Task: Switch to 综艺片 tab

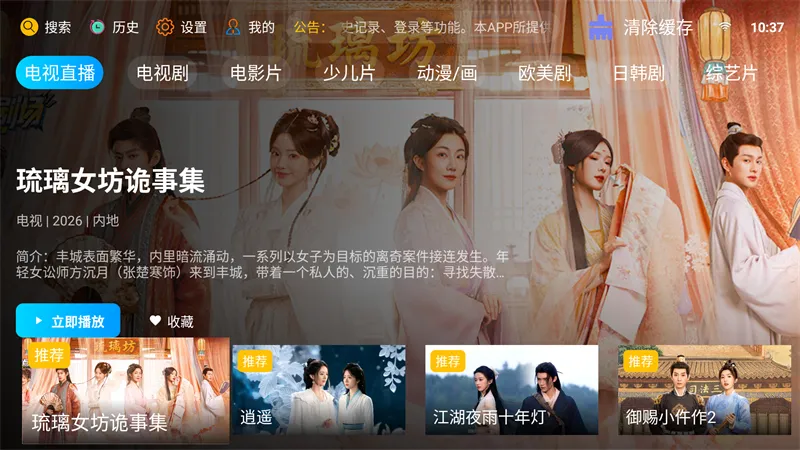Action: tap(731, 73)
